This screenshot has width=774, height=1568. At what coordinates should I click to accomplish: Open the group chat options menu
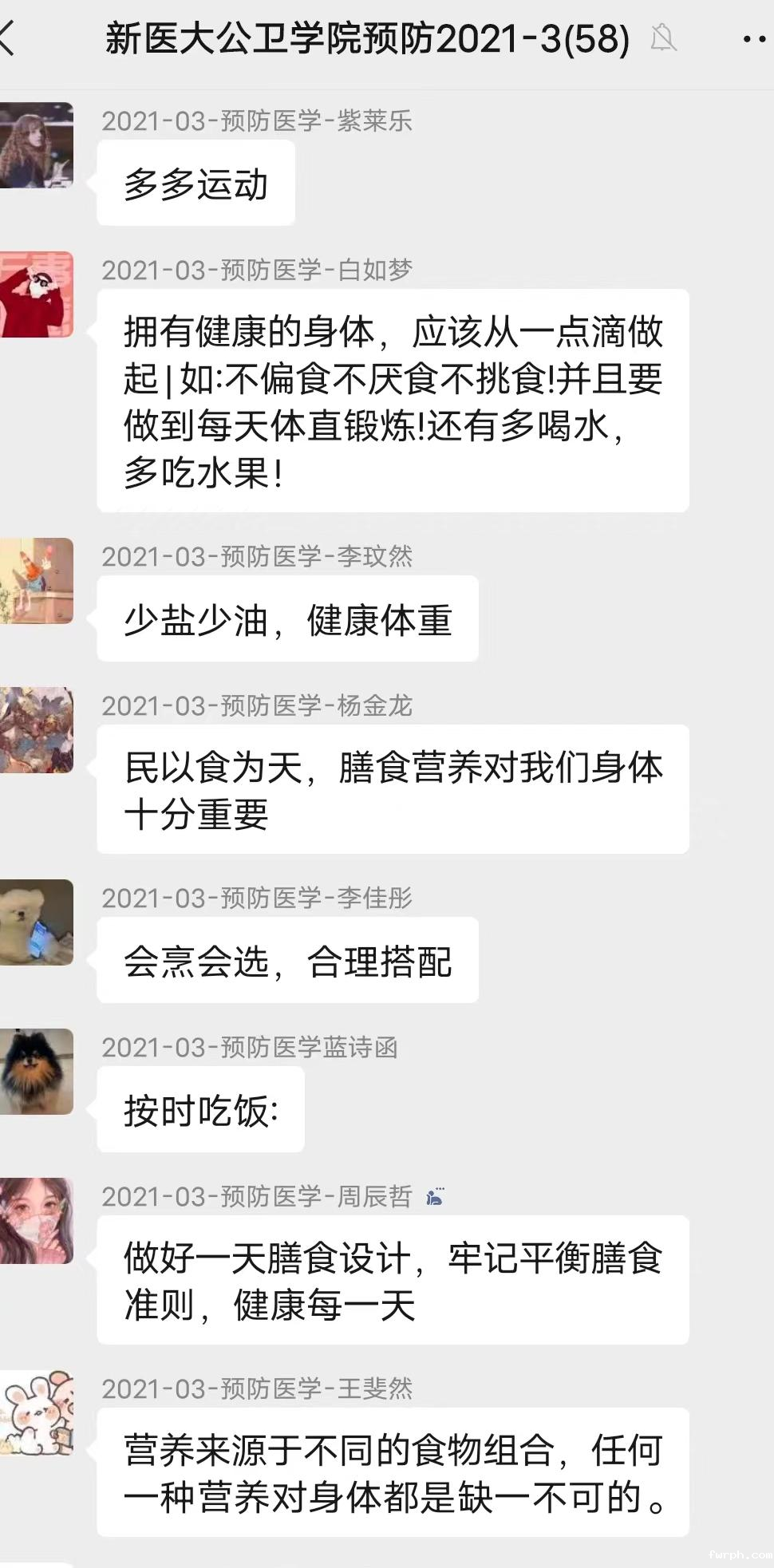click(753, 38)
